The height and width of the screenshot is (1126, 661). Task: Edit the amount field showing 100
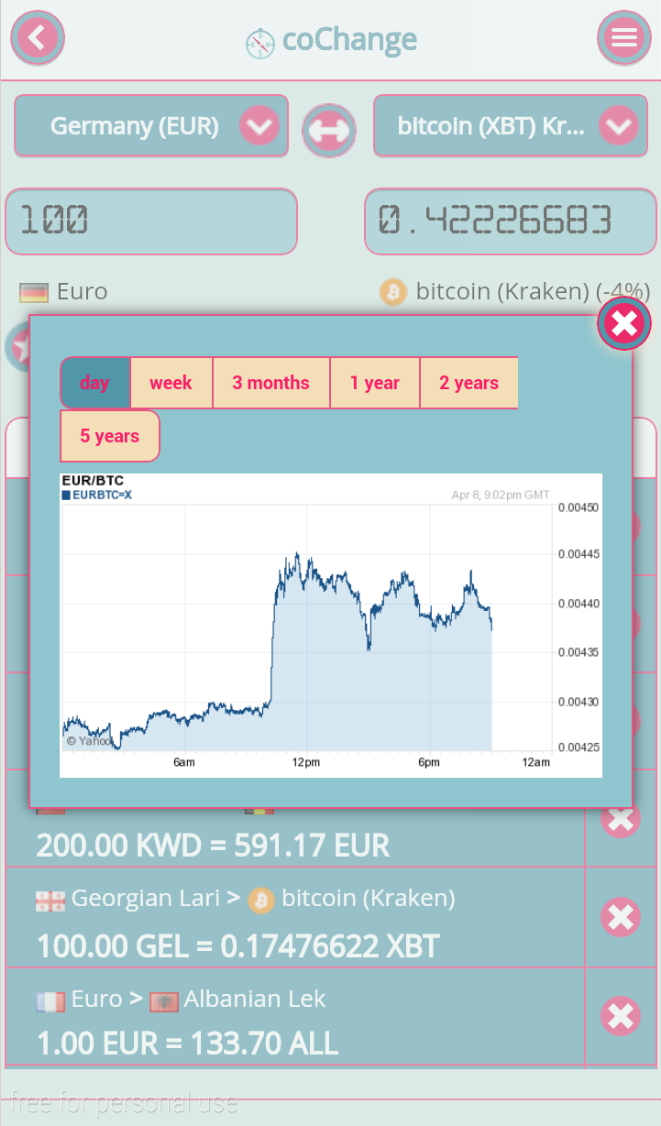pos(151,221)
